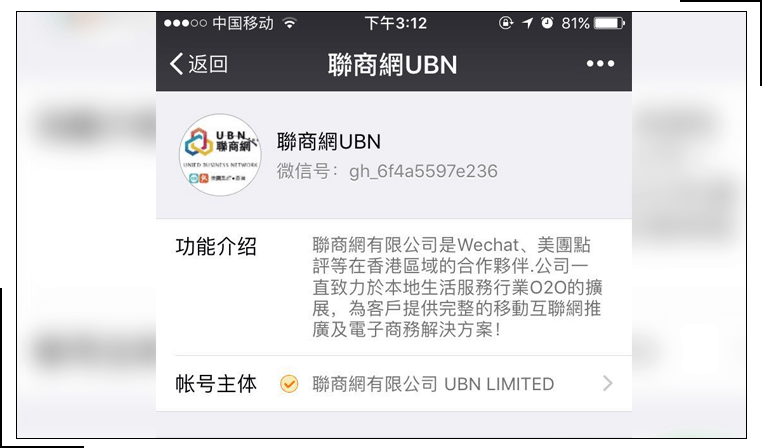Open the three-dot more options menu
The image size is (762, 448).
click(600, 64)
